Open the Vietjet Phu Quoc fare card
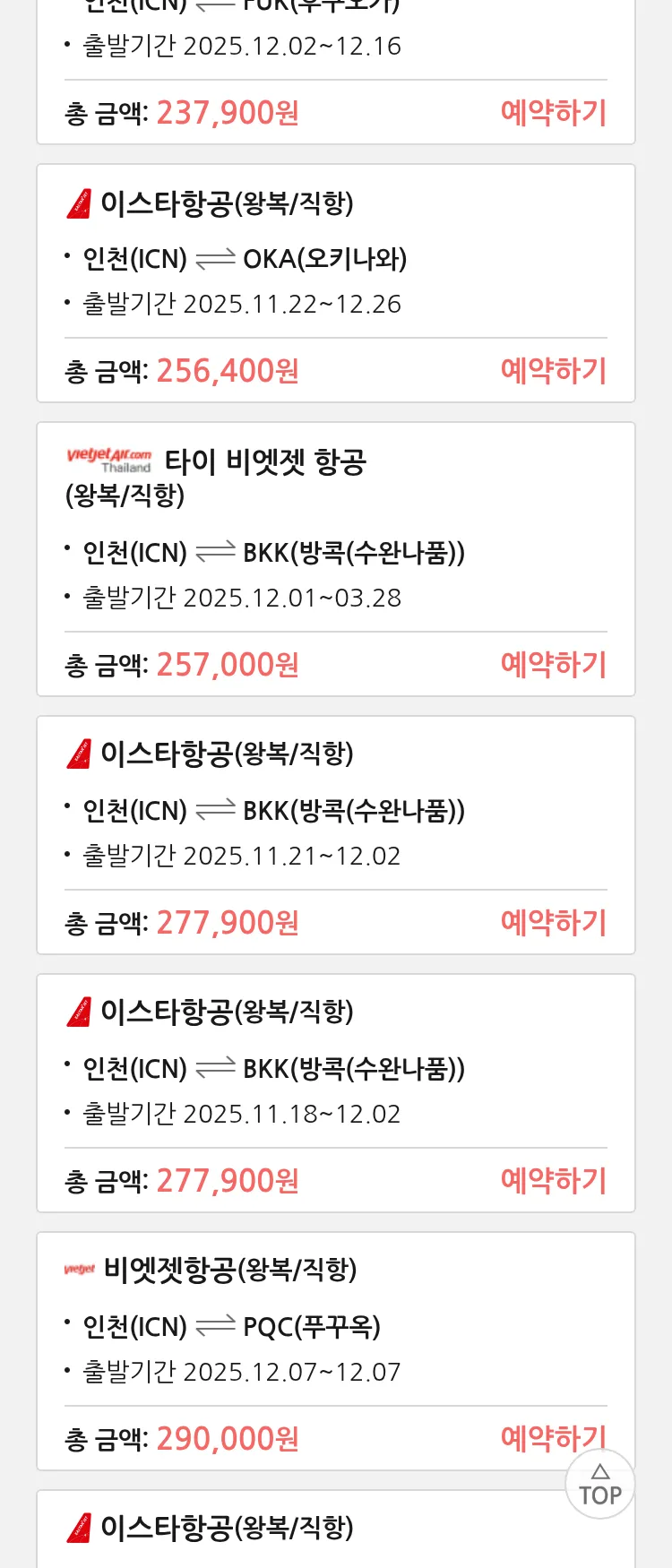672x1568 pixels. [x=335, y=1326]
